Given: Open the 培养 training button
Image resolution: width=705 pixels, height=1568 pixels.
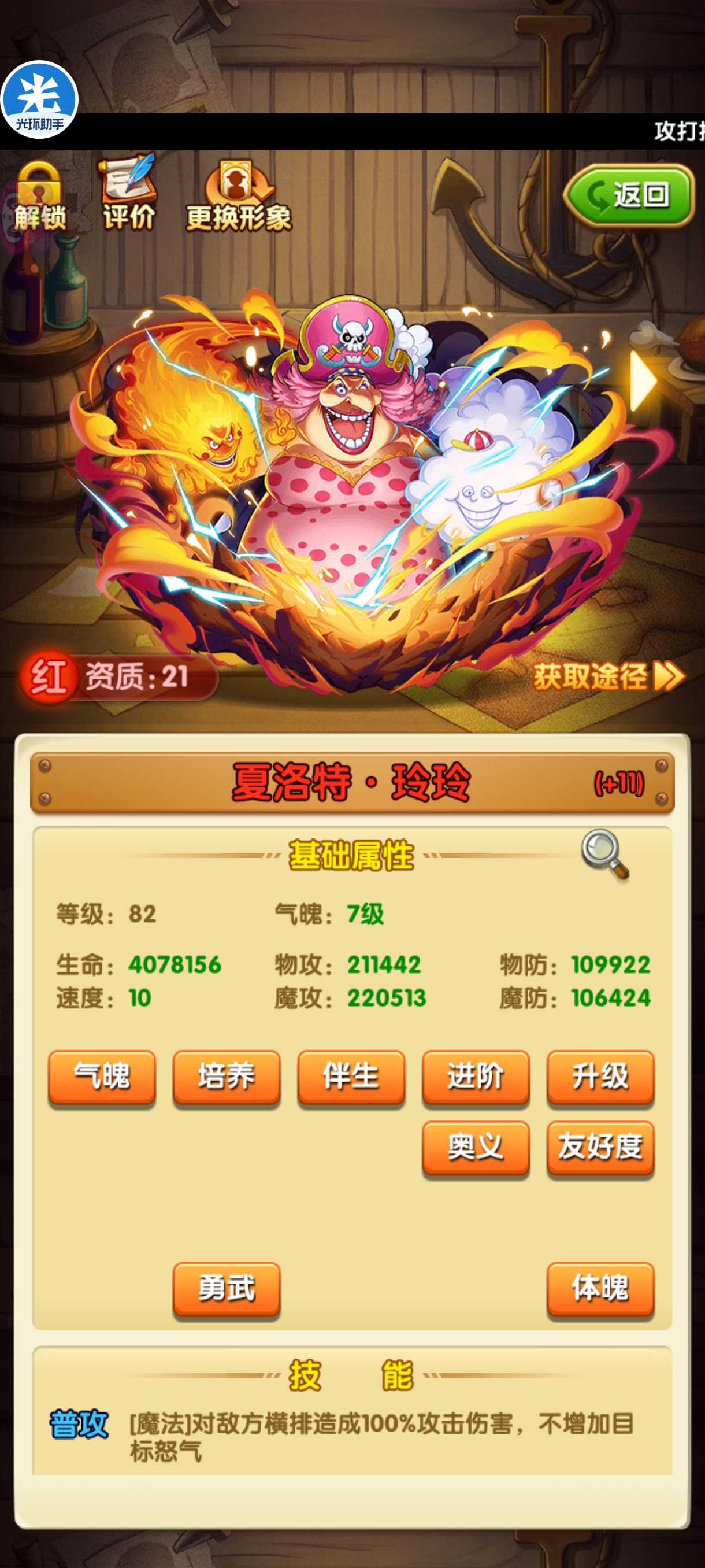Looking at the screenshot, I should point(227,1076).
